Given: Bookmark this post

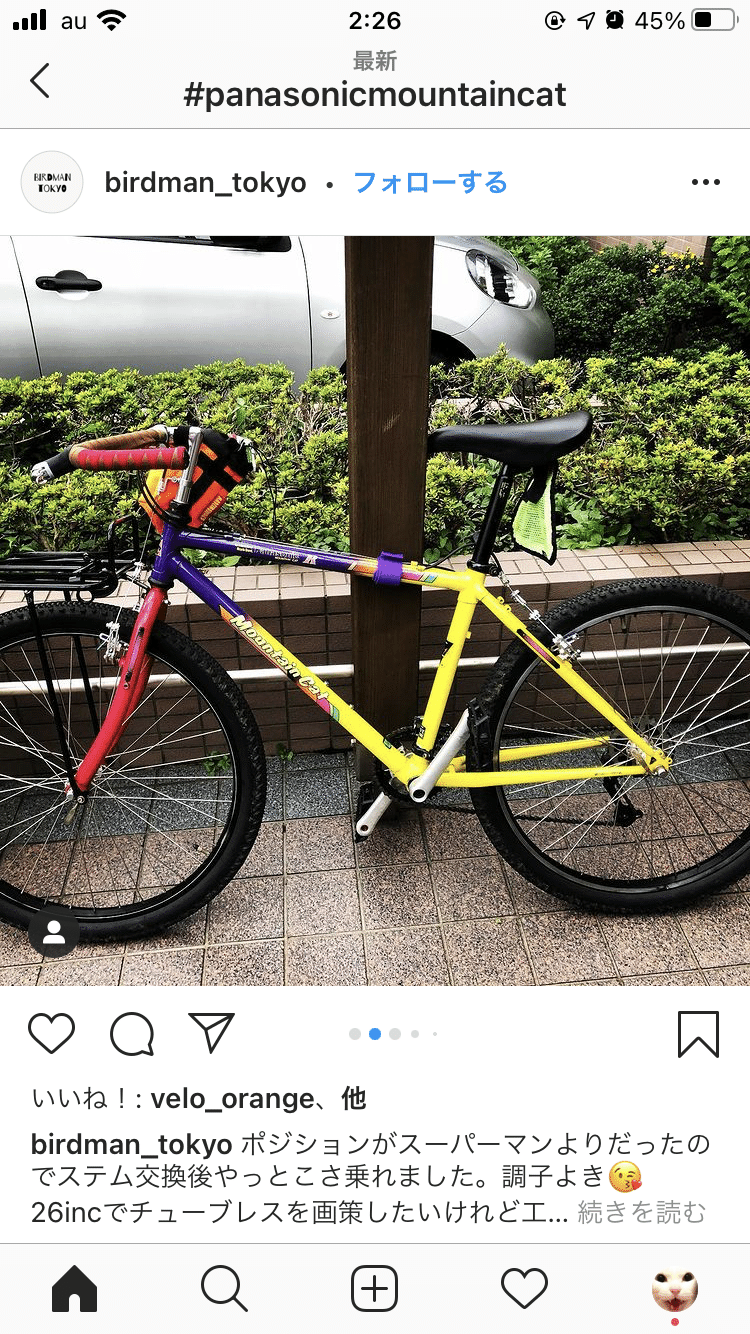Looking at the screenshot, I should [x=697, y=1034].
